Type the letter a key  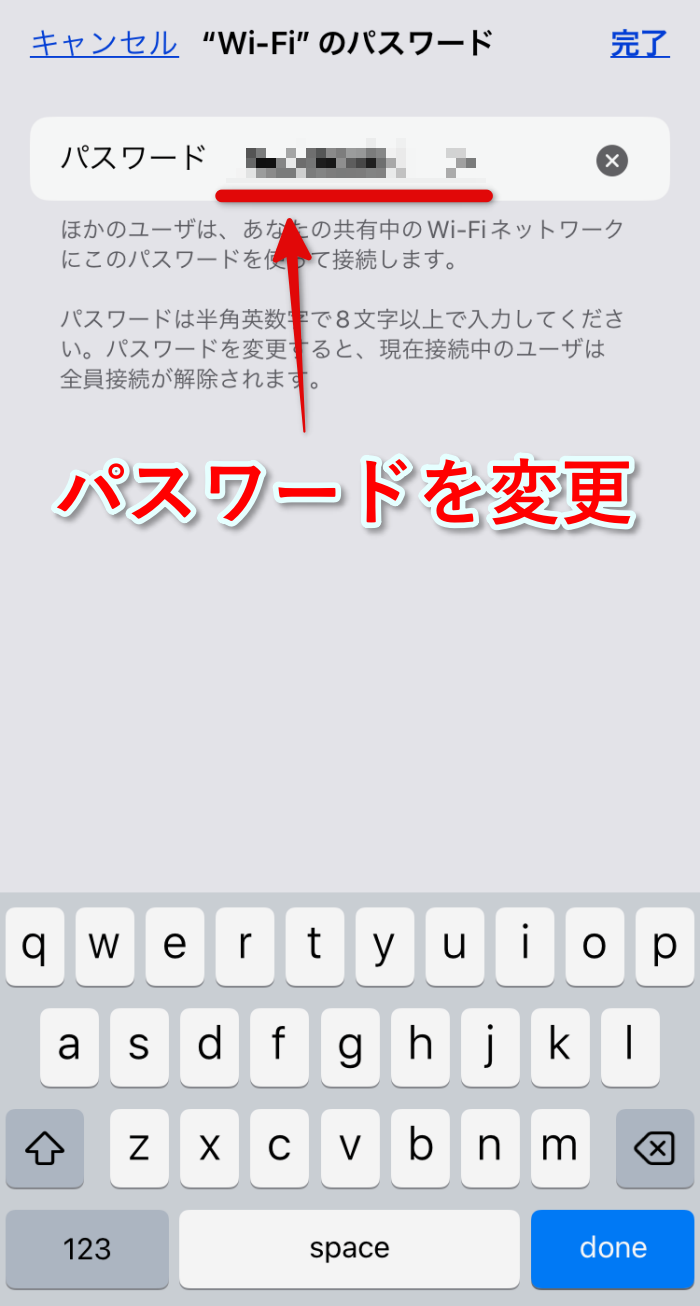[69, 1047]
